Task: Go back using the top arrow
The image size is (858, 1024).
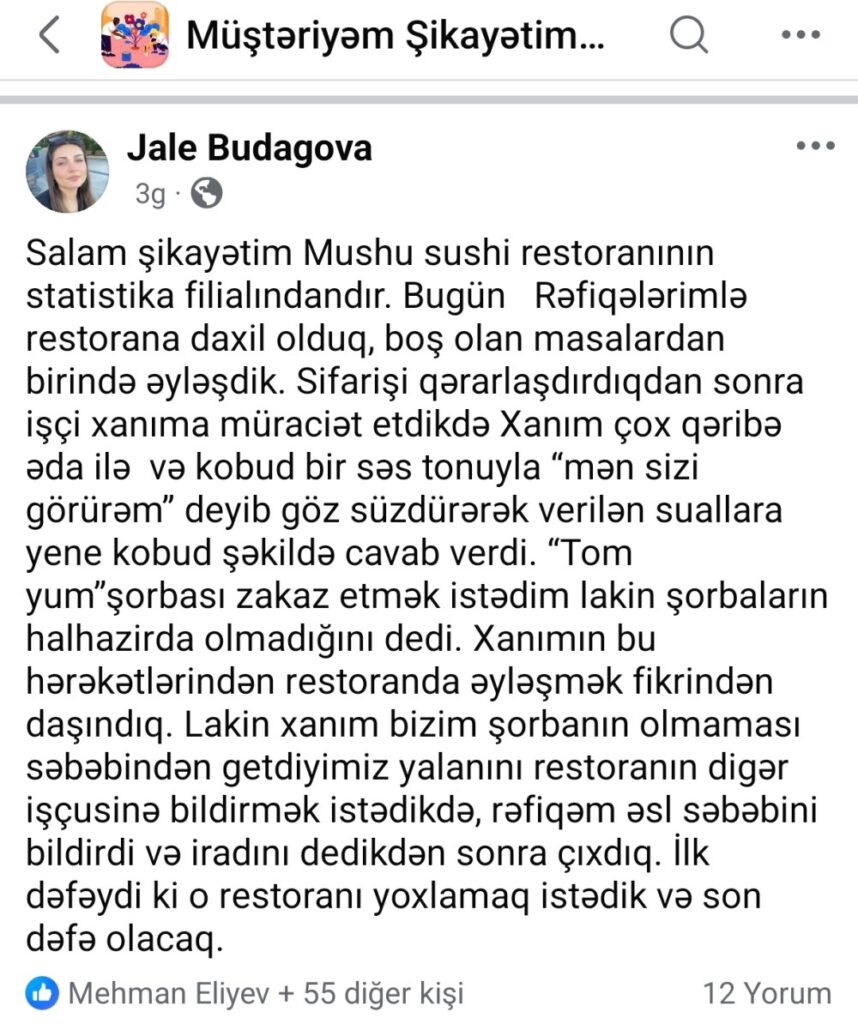Action: point(48,36)
